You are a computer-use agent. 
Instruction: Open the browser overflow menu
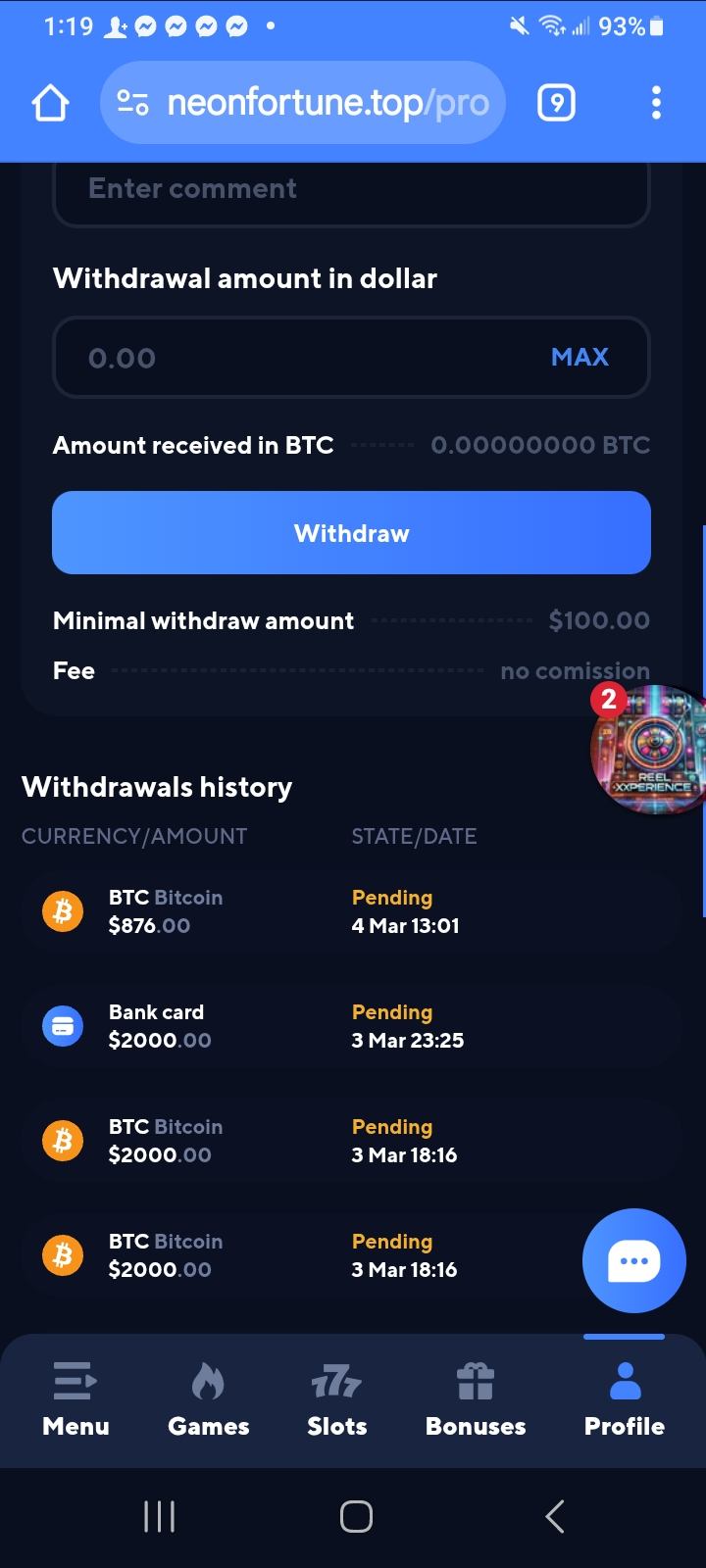coord(656,103)
